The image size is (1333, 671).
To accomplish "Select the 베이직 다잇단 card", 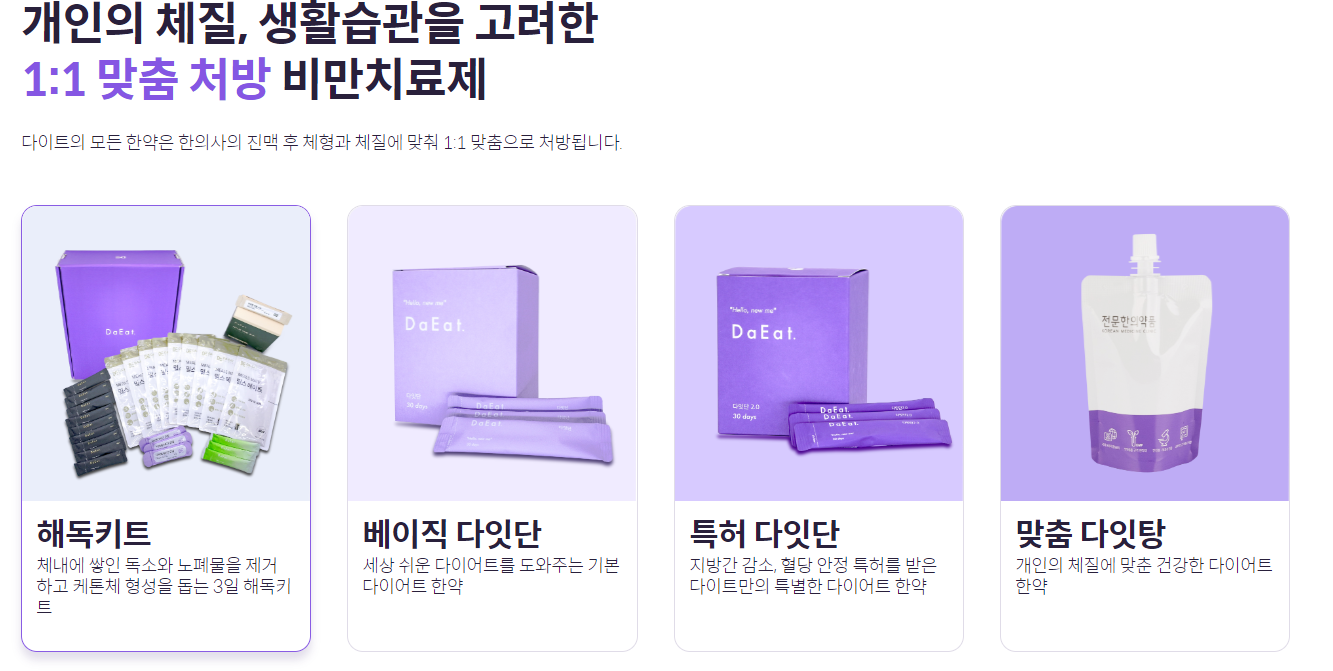I will coord(492,428).
